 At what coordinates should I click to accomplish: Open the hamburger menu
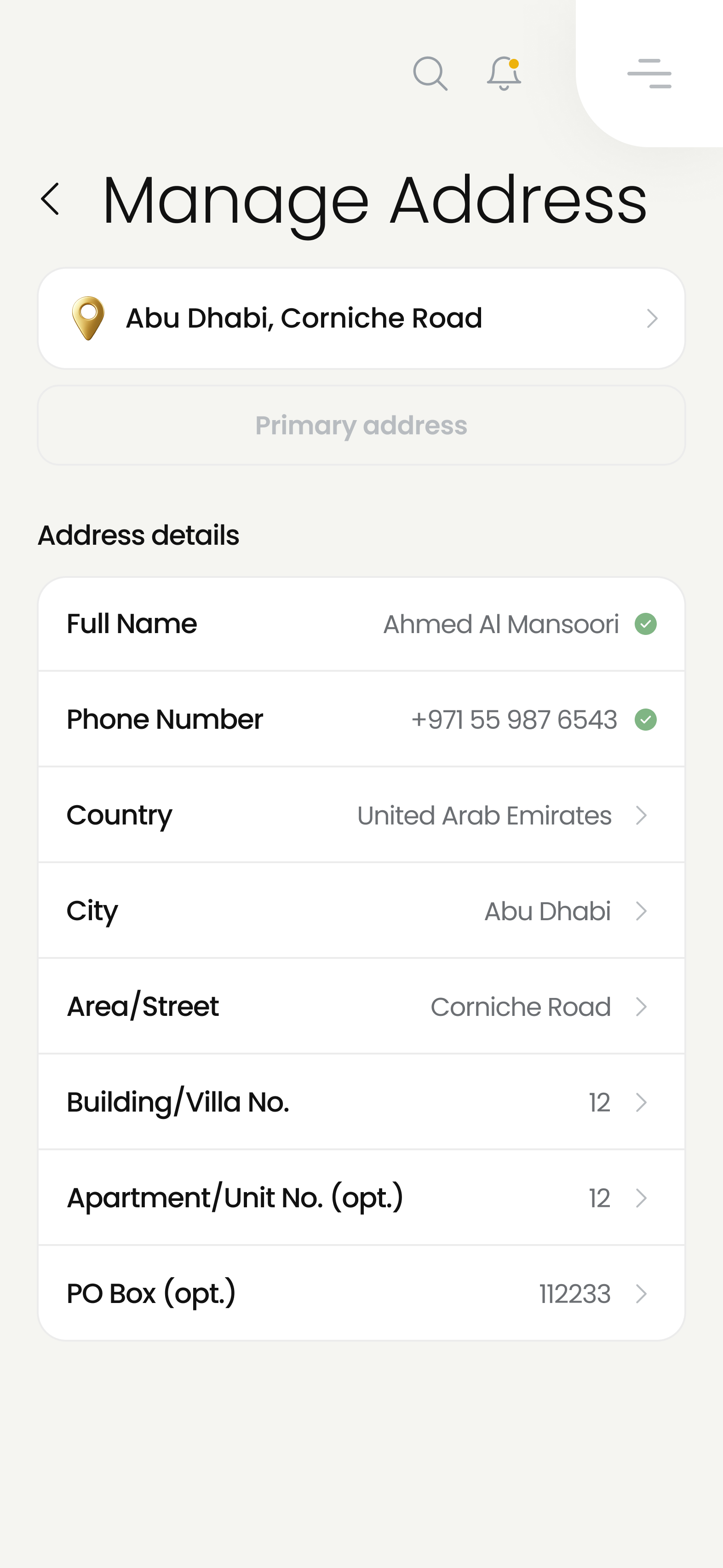point(649,74)
